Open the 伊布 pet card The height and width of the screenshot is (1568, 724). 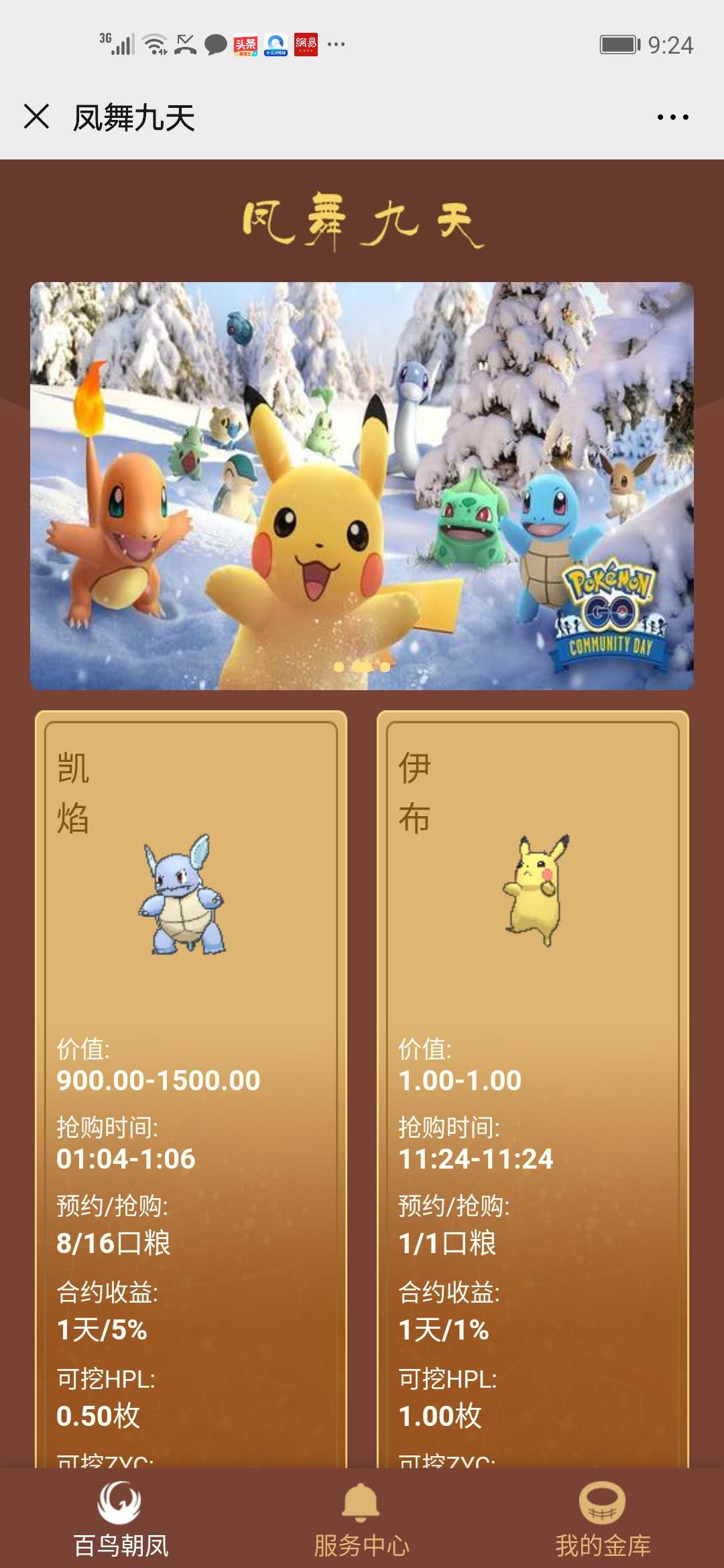pos(533,1089)
